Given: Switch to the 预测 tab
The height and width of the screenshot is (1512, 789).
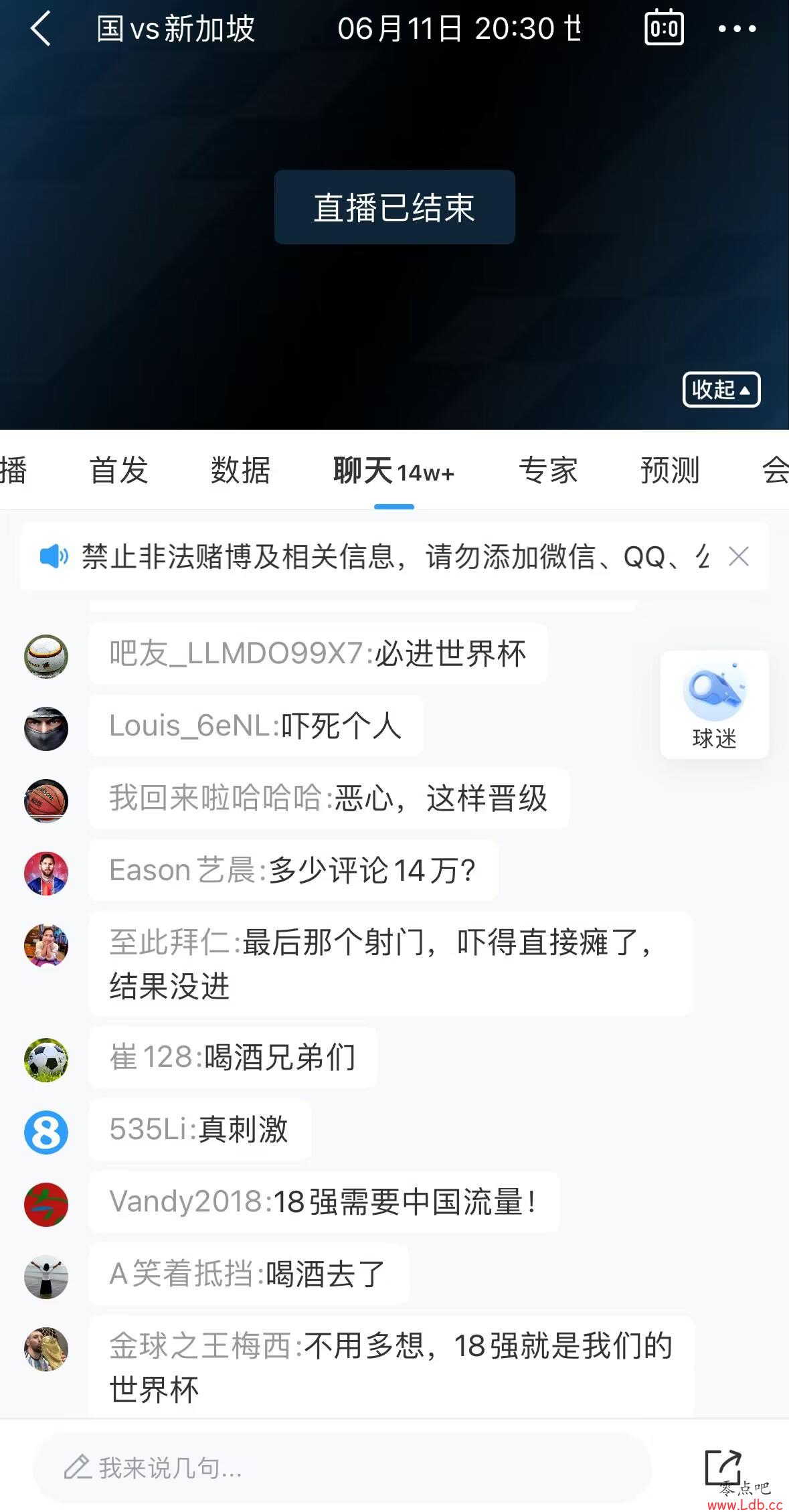Looking at the screenshot, I should pos(670,470).
